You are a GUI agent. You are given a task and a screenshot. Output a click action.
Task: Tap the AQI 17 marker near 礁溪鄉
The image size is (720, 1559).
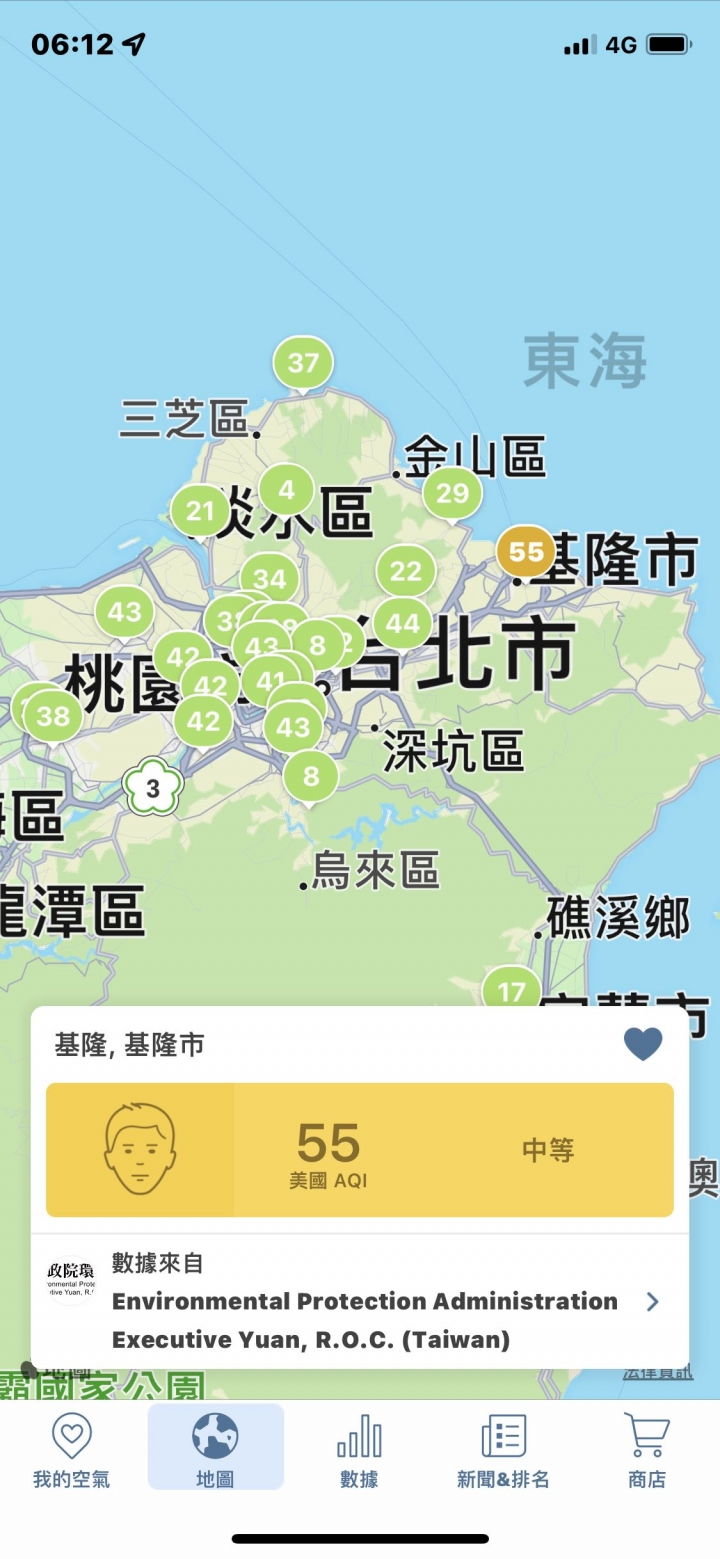point(511,990)
